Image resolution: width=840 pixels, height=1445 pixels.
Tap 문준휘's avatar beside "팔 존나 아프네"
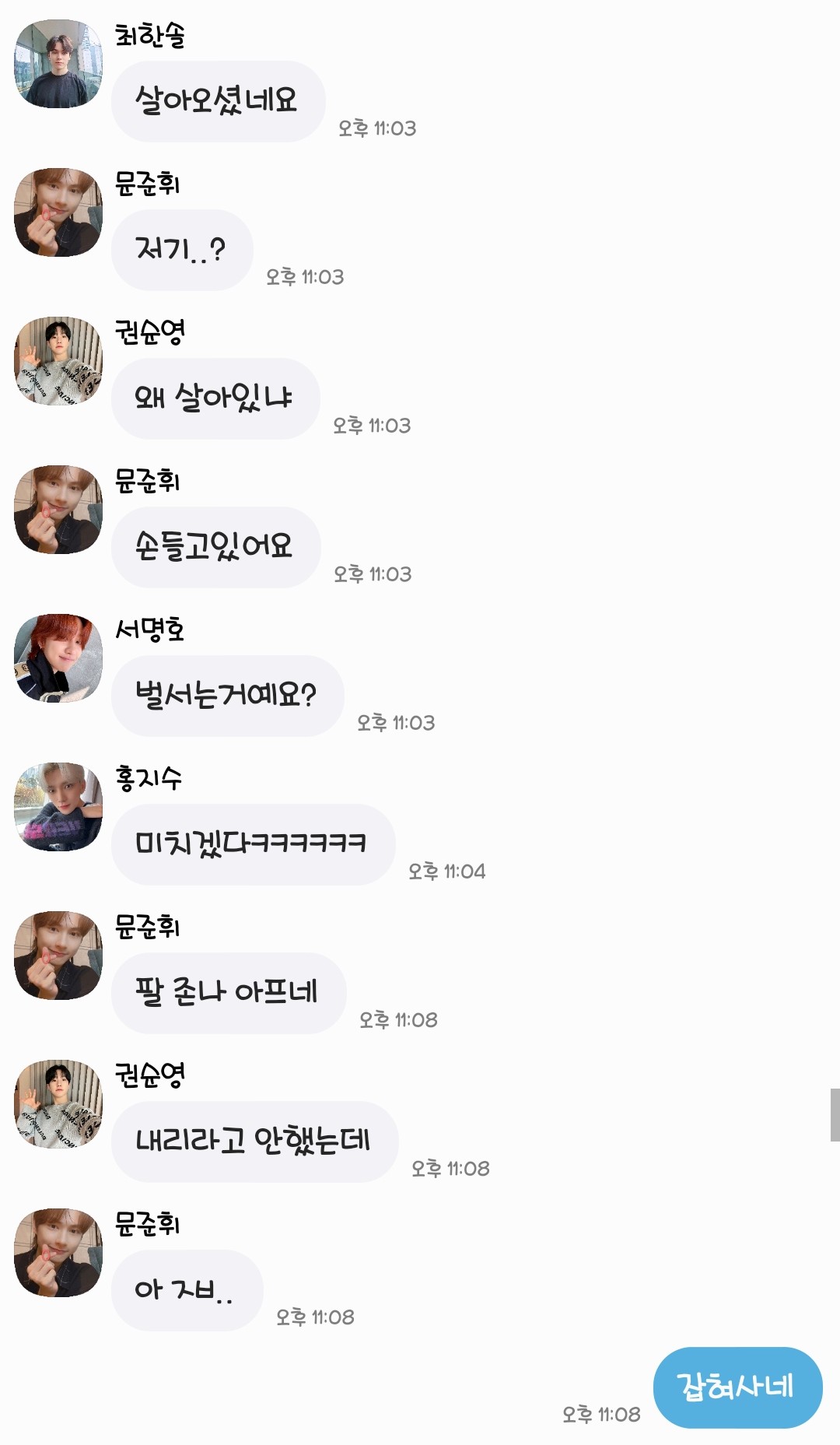click(58, 956)
